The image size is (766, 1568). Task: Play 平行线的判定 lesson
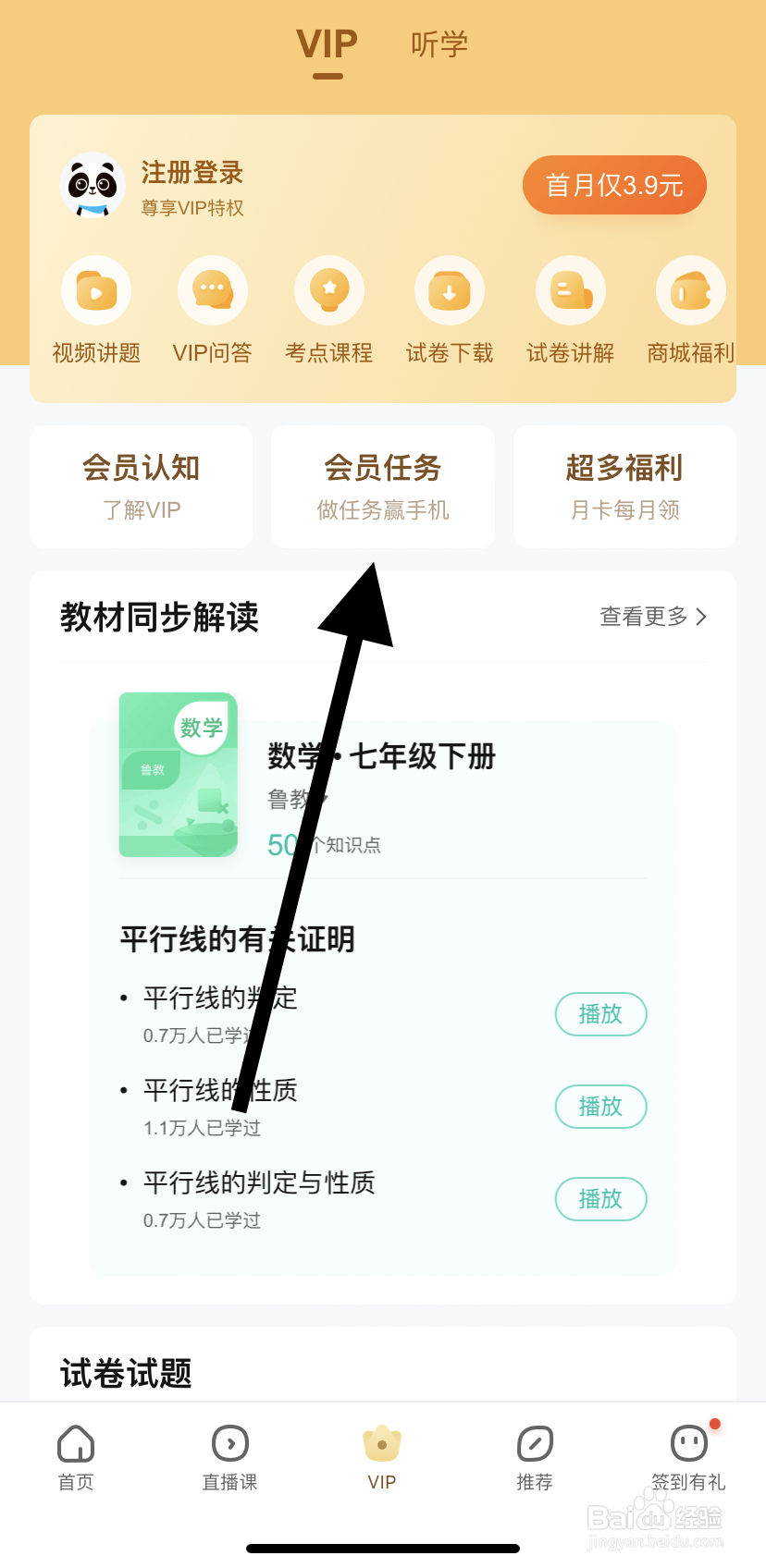tap(600, 1014)
